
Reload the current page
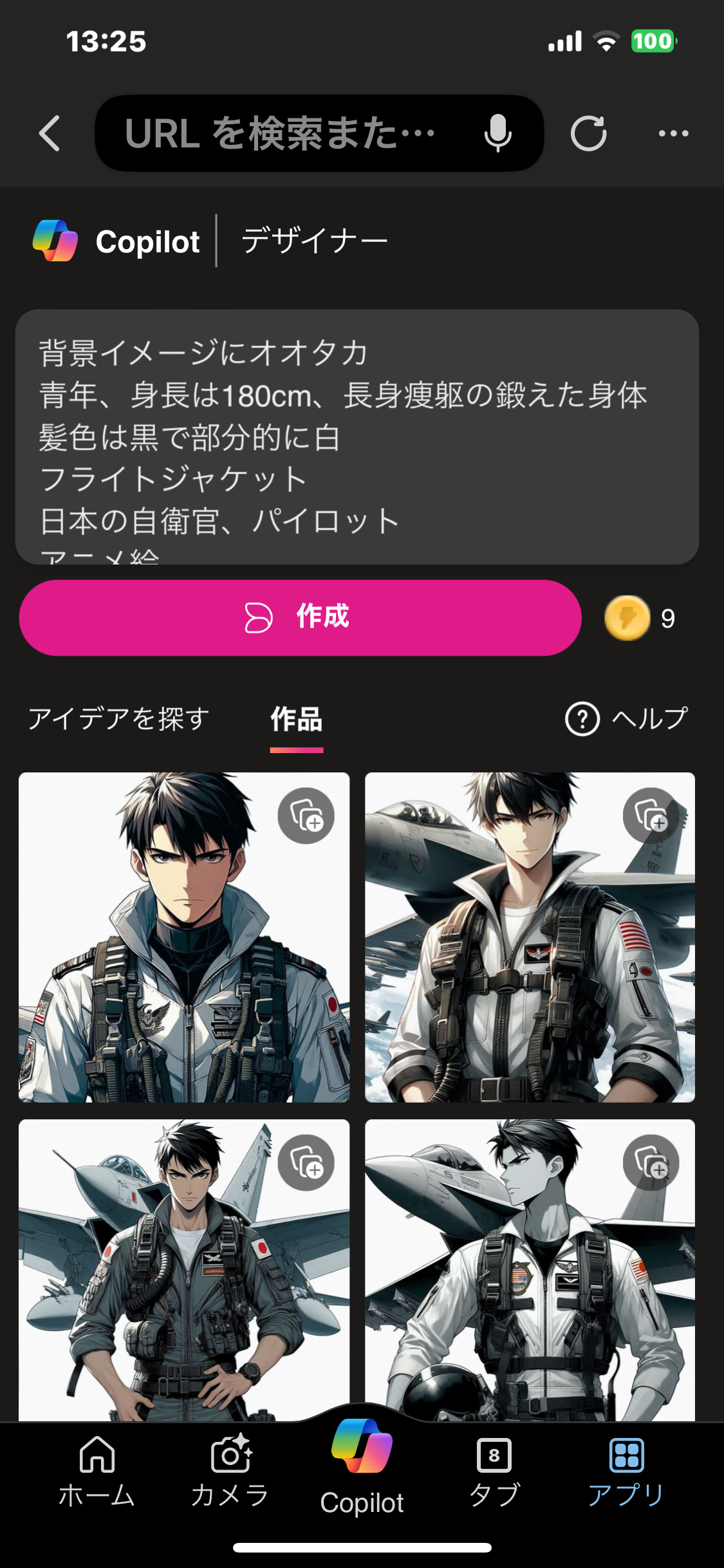tap(588, 134)
